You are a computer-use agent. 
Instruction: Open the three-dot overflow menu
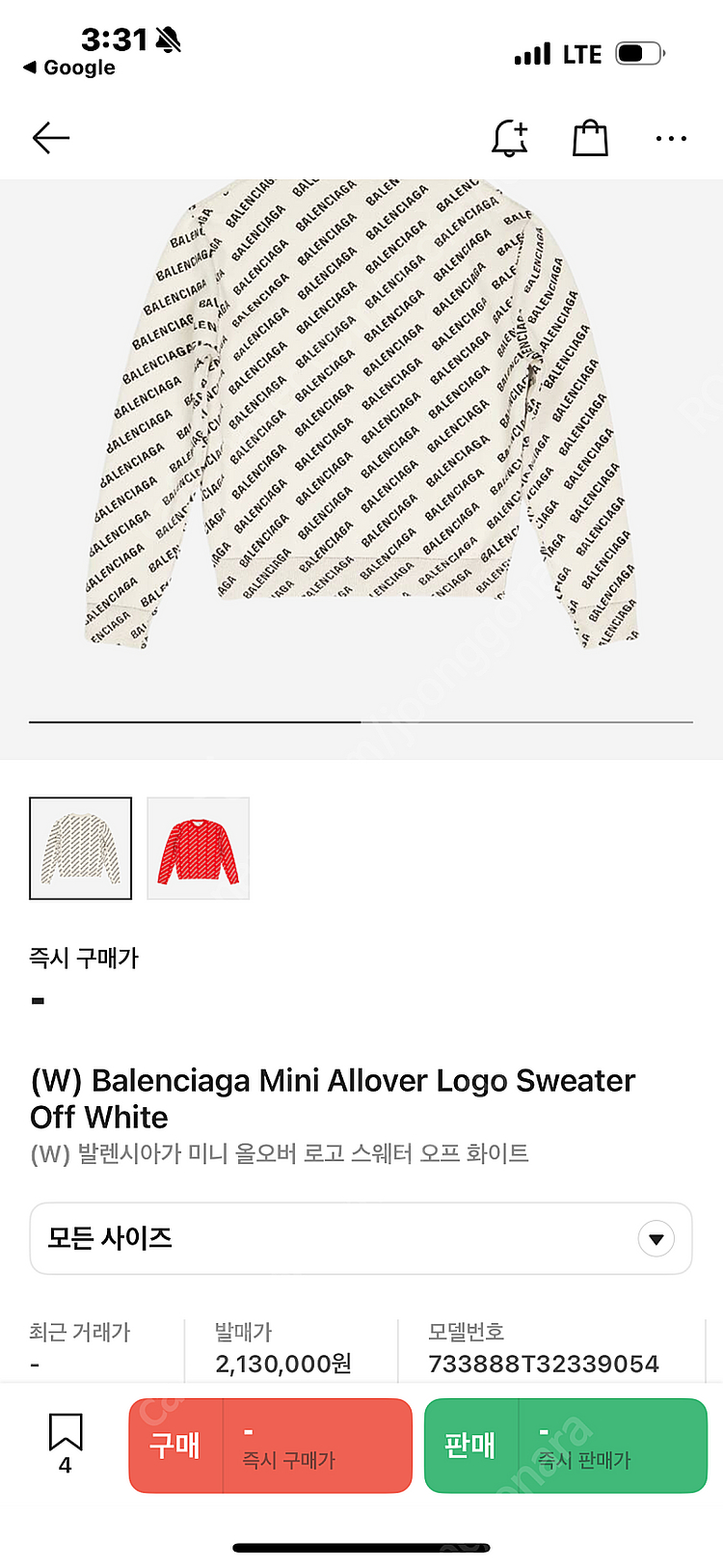[x=671, y=139]
